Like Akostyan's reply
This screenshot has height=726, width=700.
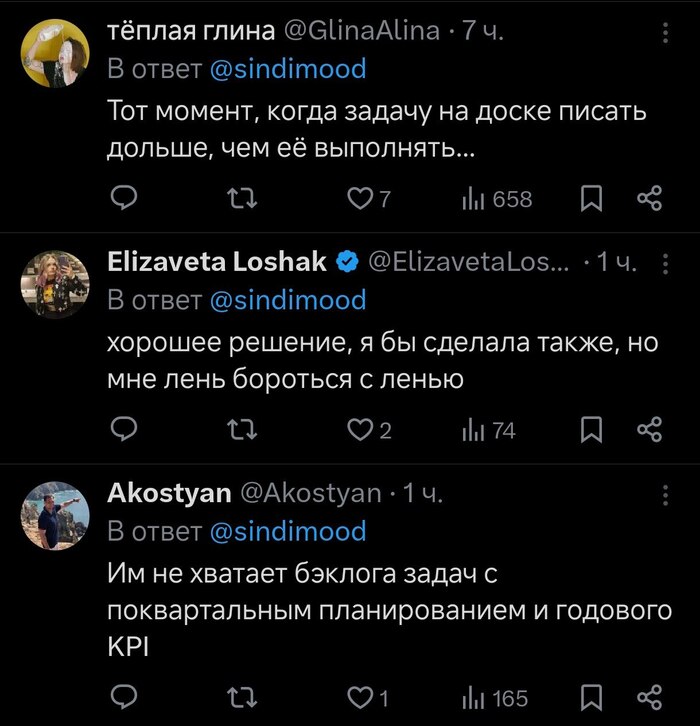click(x=359, y=697)
